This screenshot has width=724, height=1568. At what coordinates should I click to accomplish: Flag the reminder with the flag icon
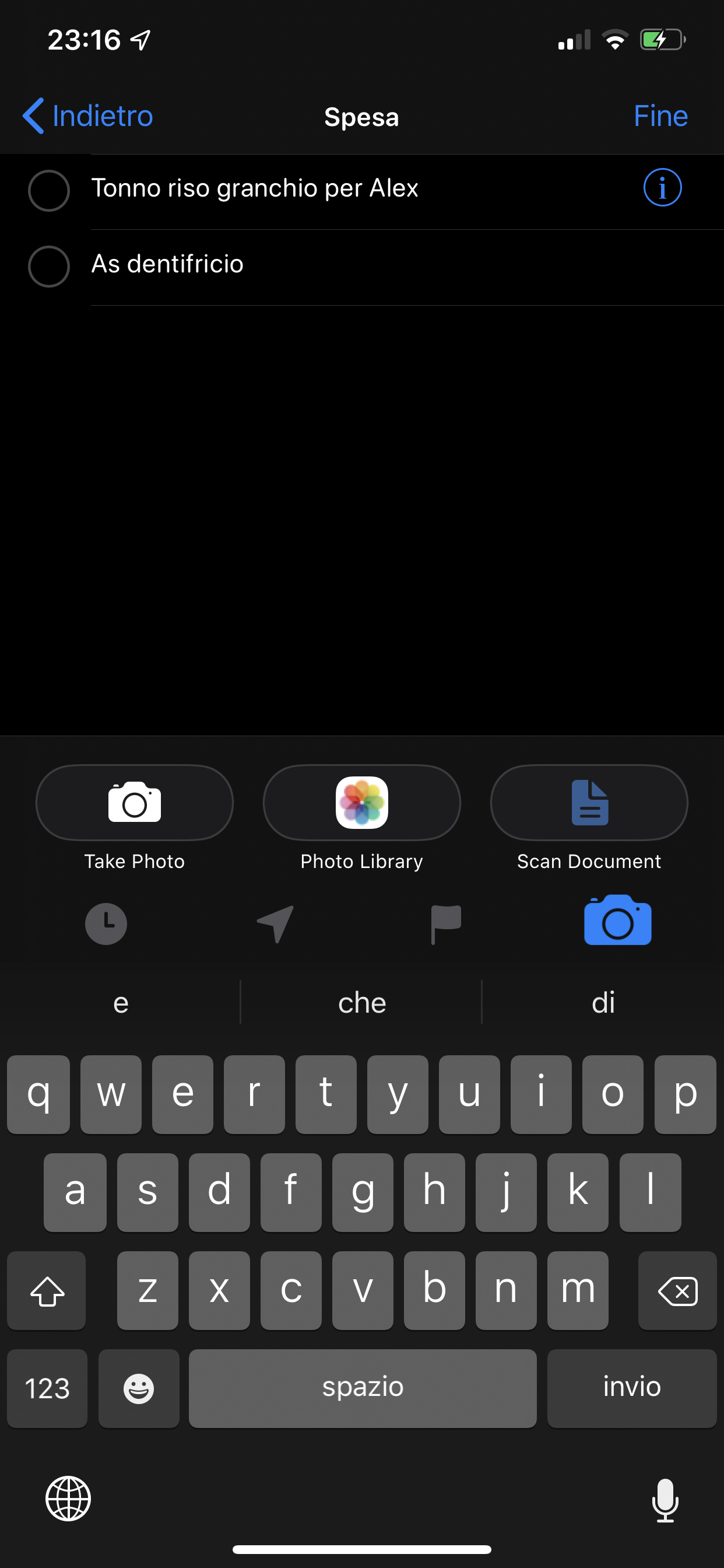pyautogui.click(x=445, y=923)
